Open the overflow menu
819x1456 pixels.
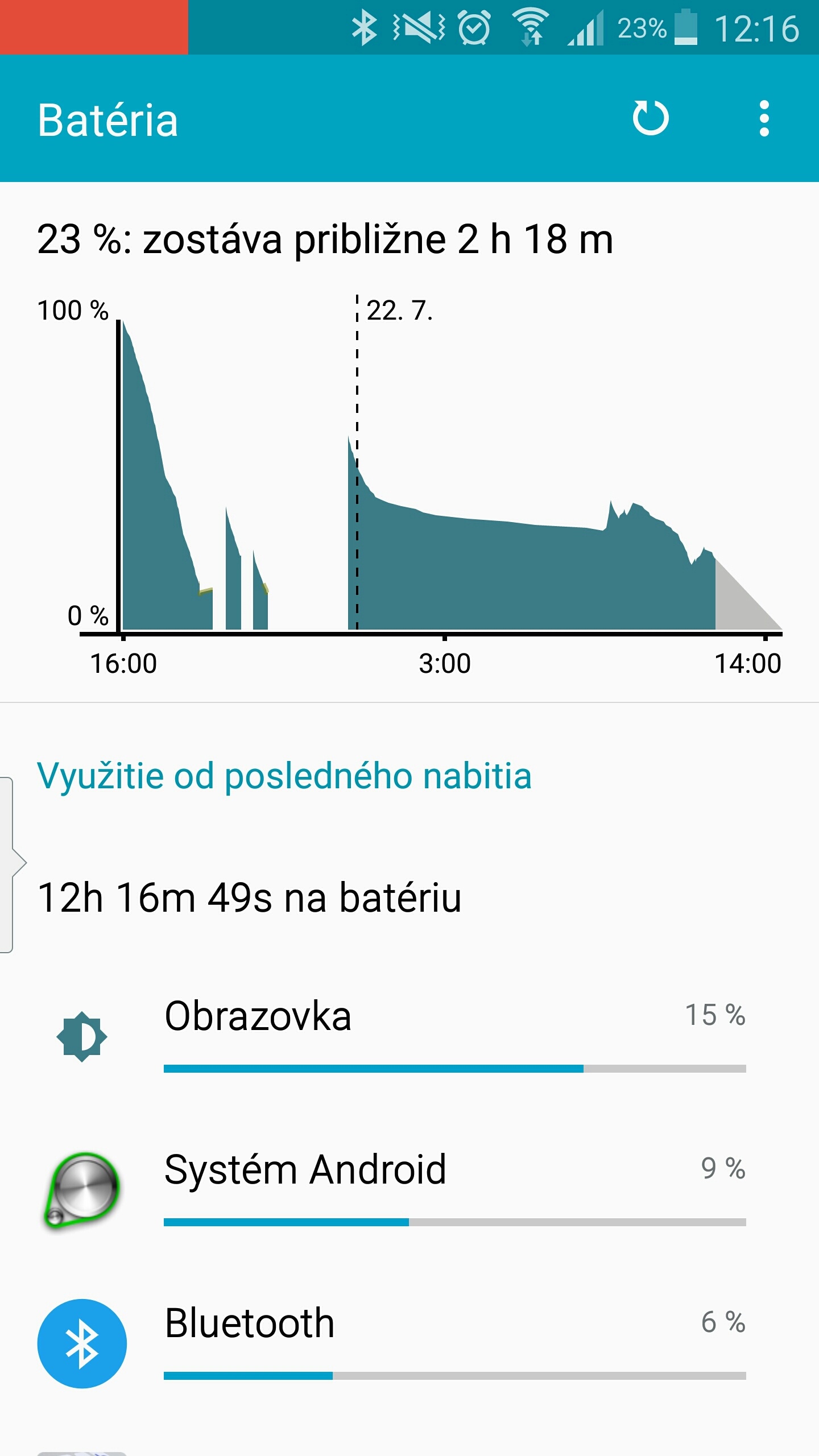(x=764, y=118)
